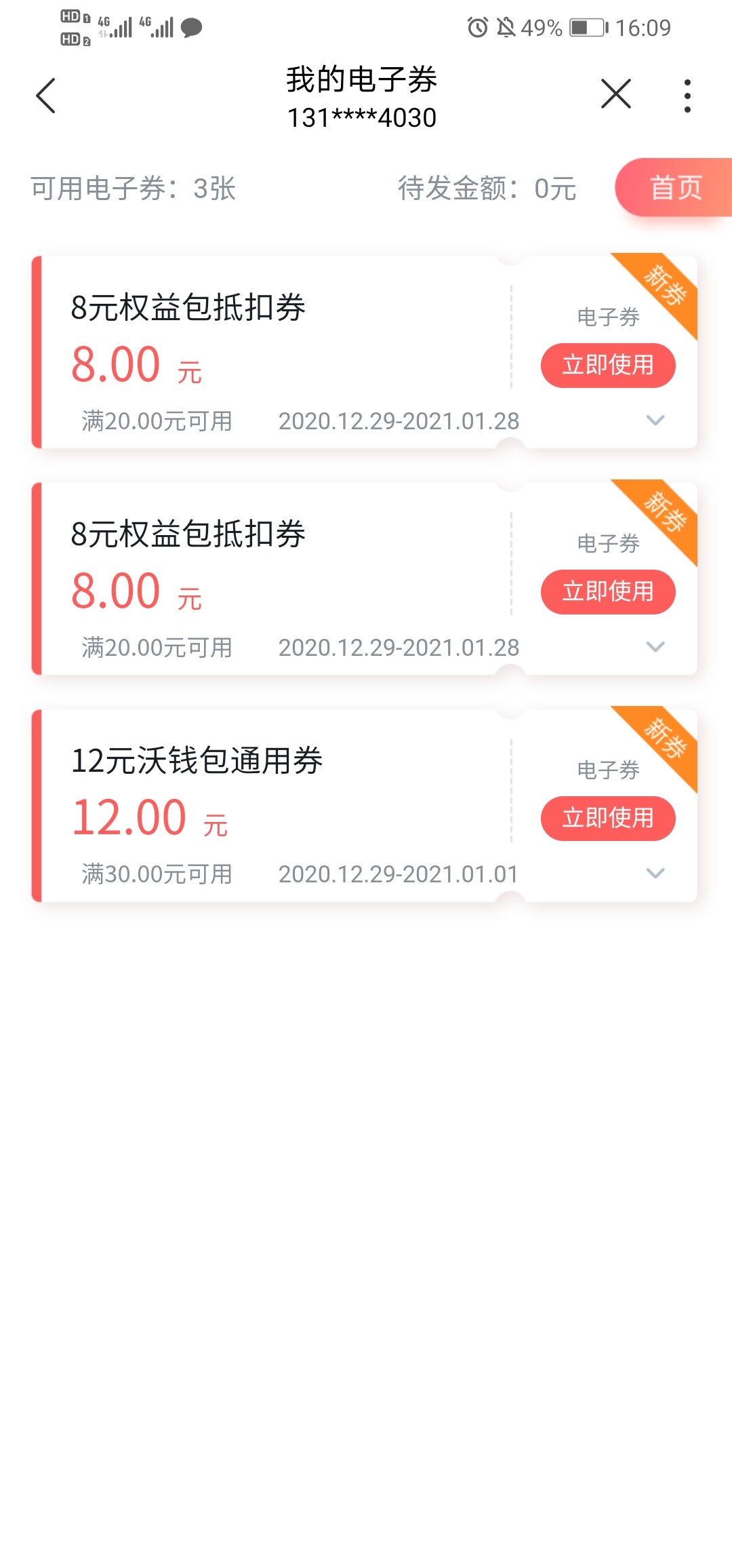Go back using the top-left arrow
Image resolution: width=732 pixels, height=1568 pixels.
pos(45,96)
